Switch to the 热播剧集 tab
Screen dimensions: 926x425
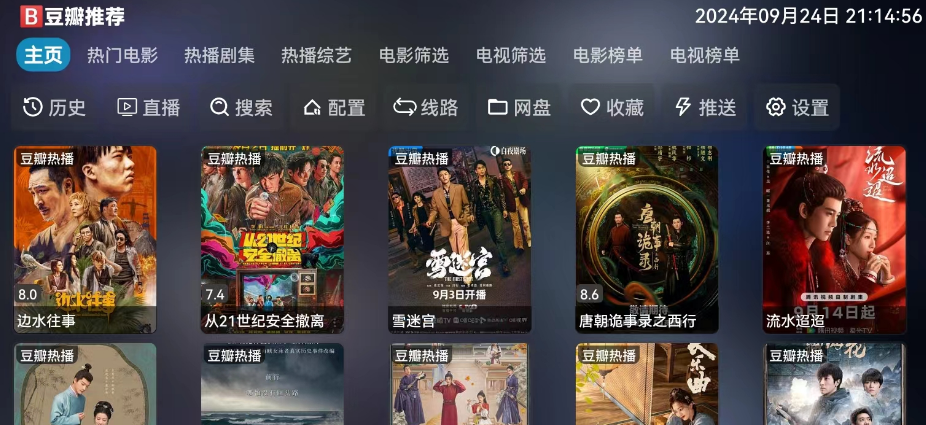(x=219, y=55)
